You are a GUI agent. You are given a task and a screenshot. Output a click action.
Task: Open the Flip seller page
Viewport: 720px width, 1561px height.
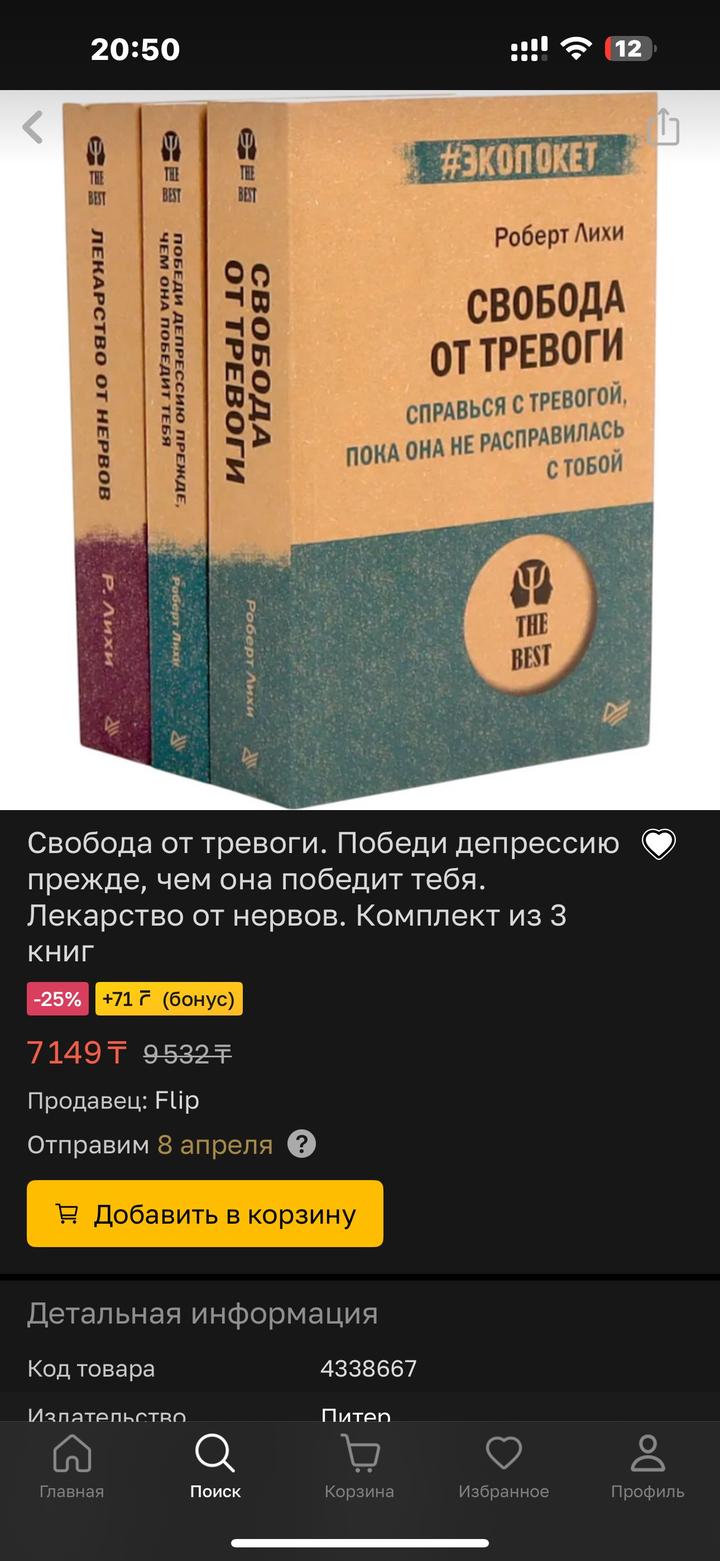(177, 1100)
